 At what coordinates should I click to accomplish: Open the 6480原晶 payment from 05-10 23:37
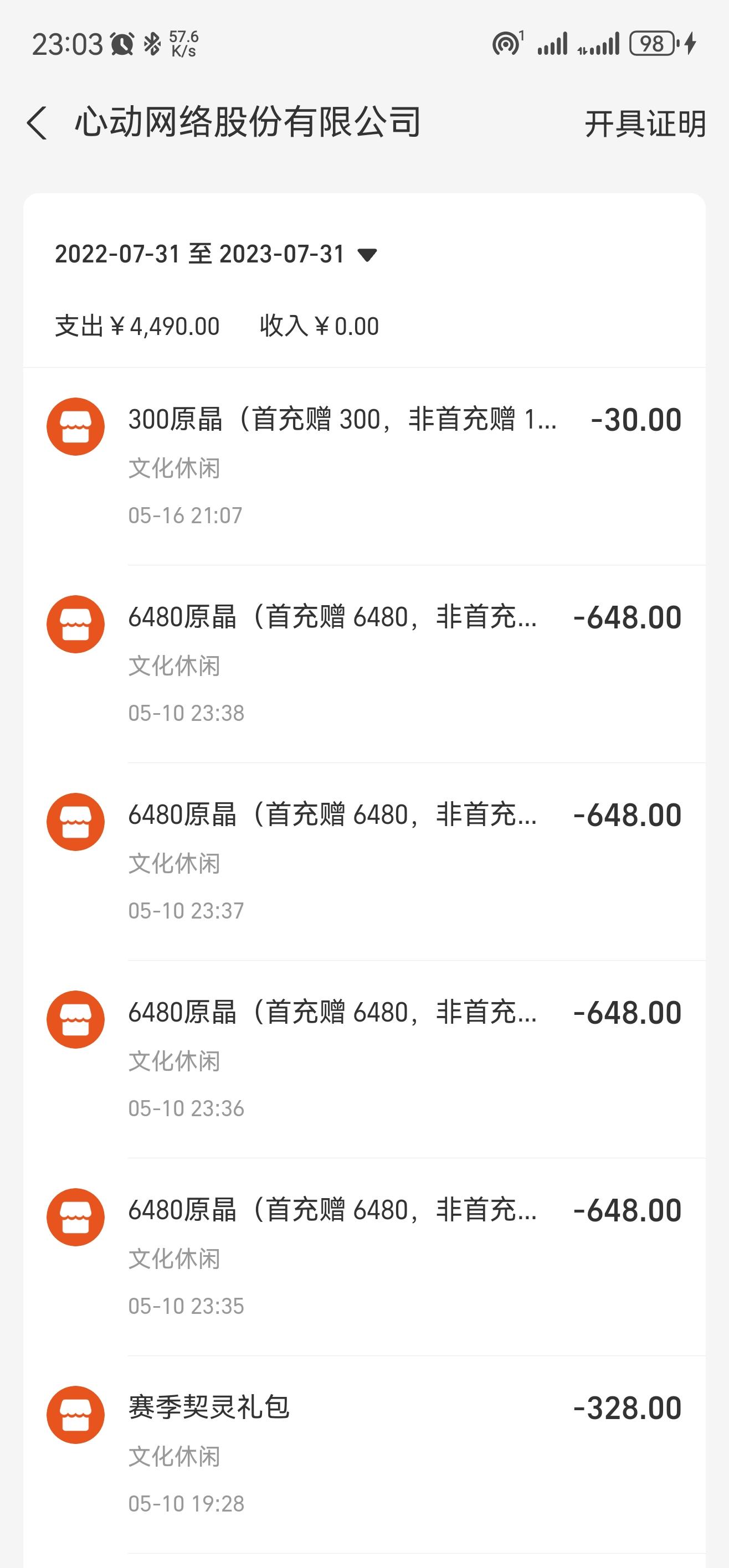click(364, 862)
